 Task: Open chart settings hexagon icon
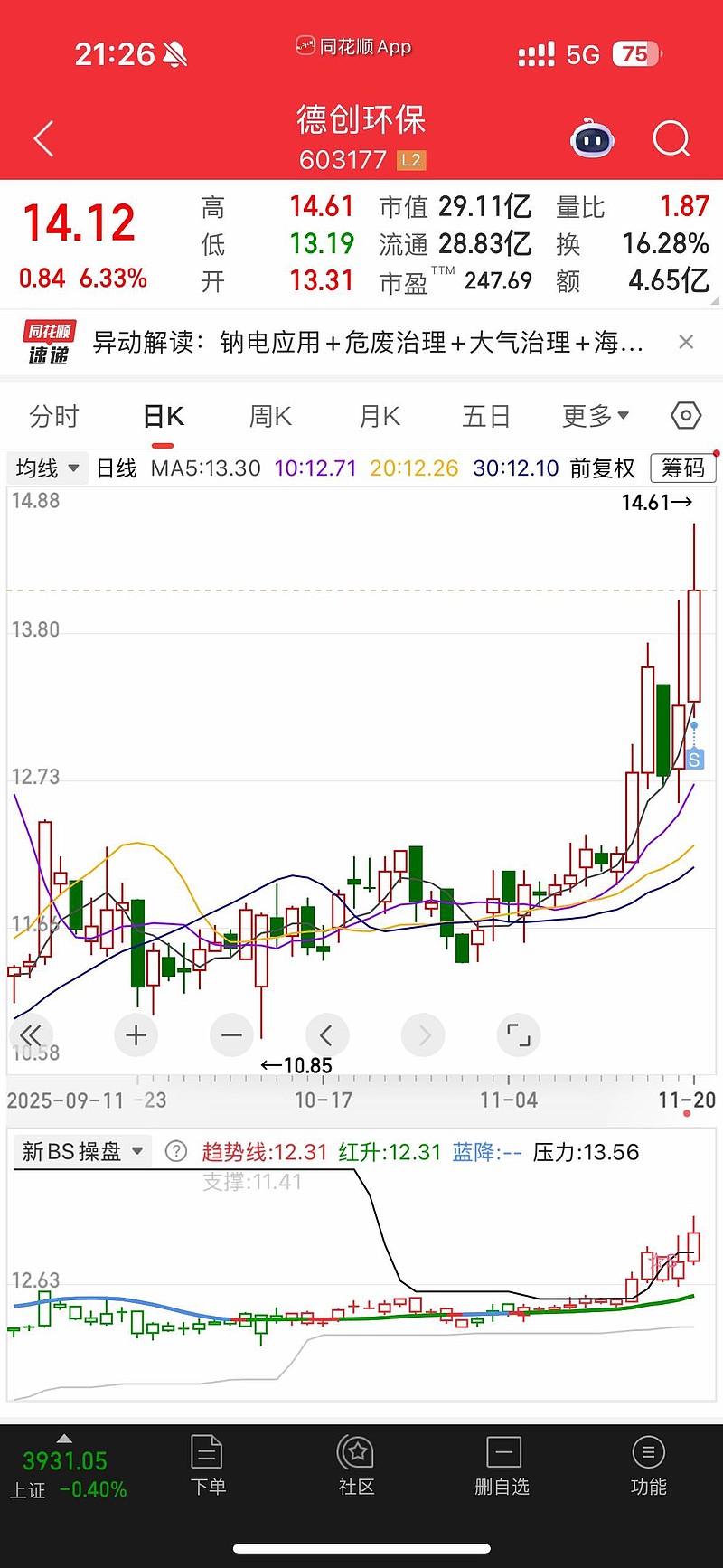686,416
